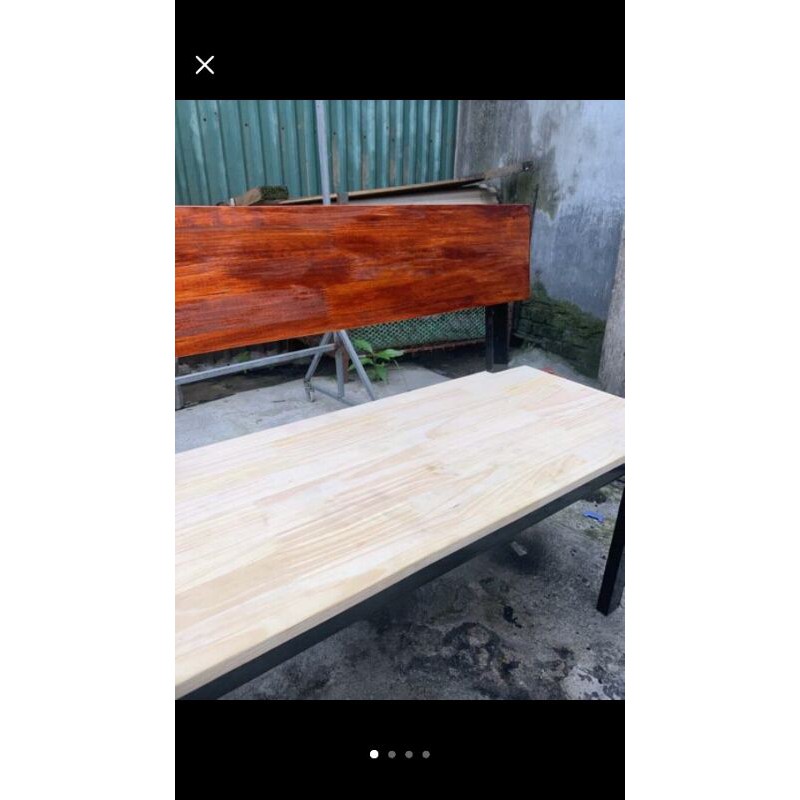Viewport: 800px width, 800px height.
Task: Jump to the second photo indicator dot
Action: pyautogui.click(x=392, y=754)
